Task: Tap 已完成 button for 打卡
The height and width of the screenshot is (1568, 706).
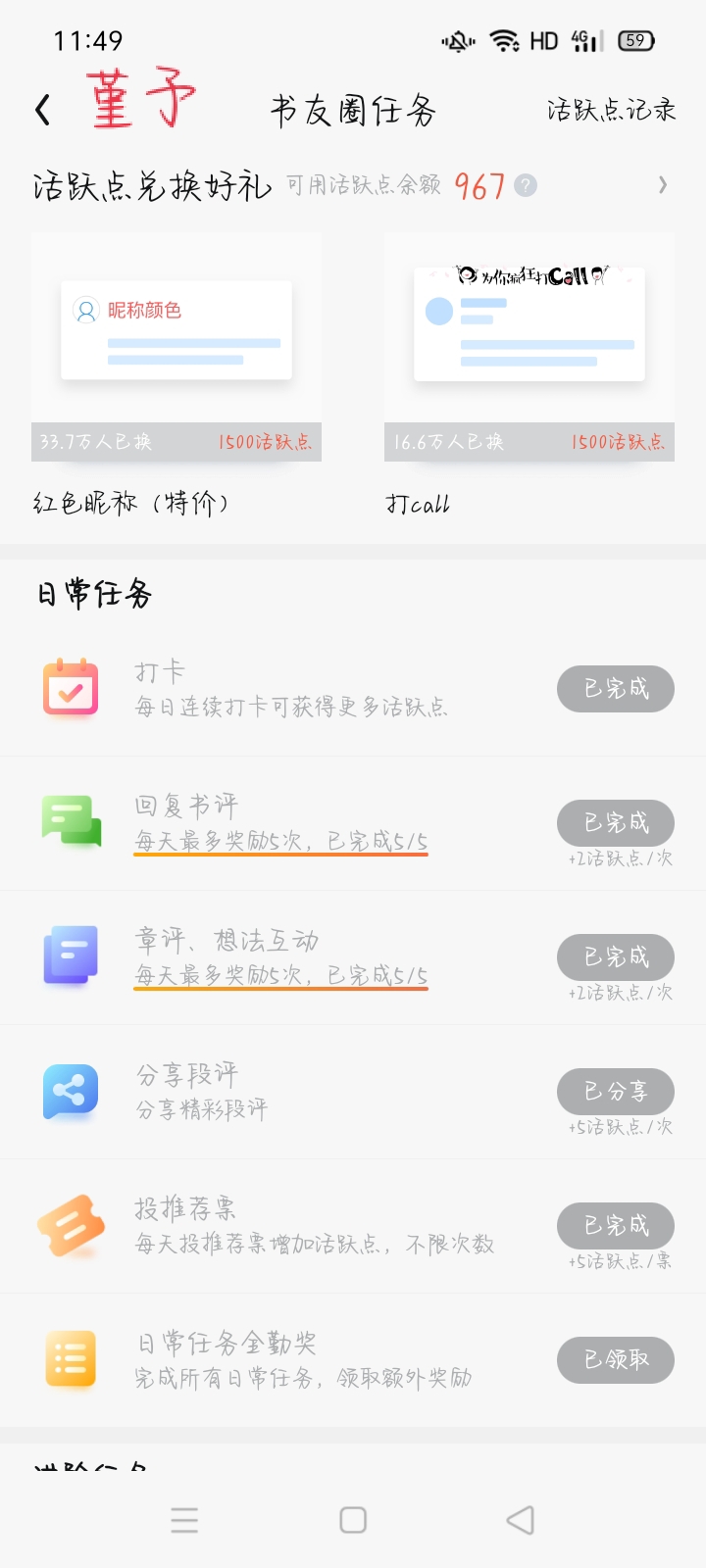Action: (615, 689)
